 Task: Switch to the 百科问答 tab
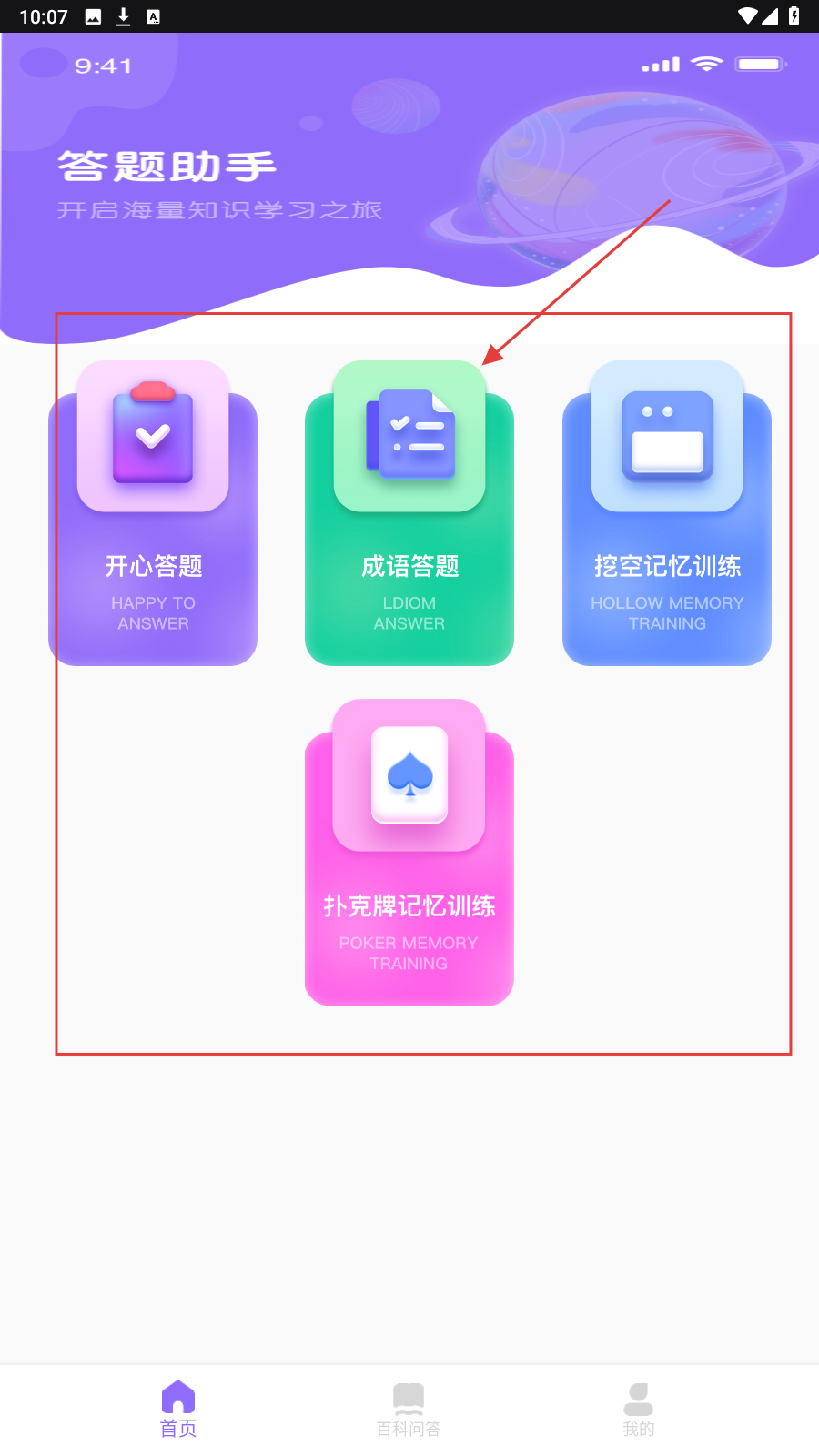pyautogui.click(x=409, y=1410)
